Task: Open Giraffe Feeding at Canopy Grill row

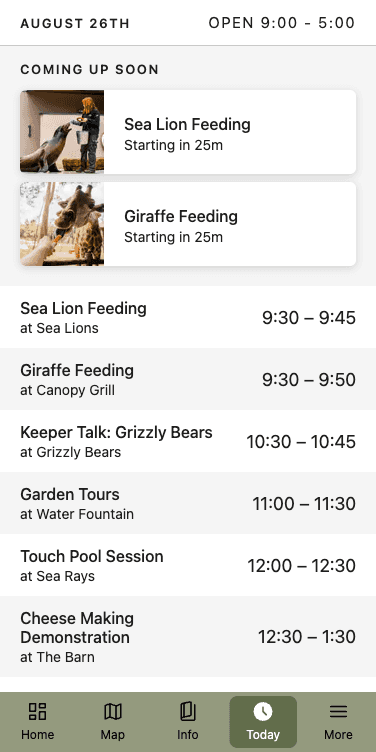Action: [x=188, y=379]
